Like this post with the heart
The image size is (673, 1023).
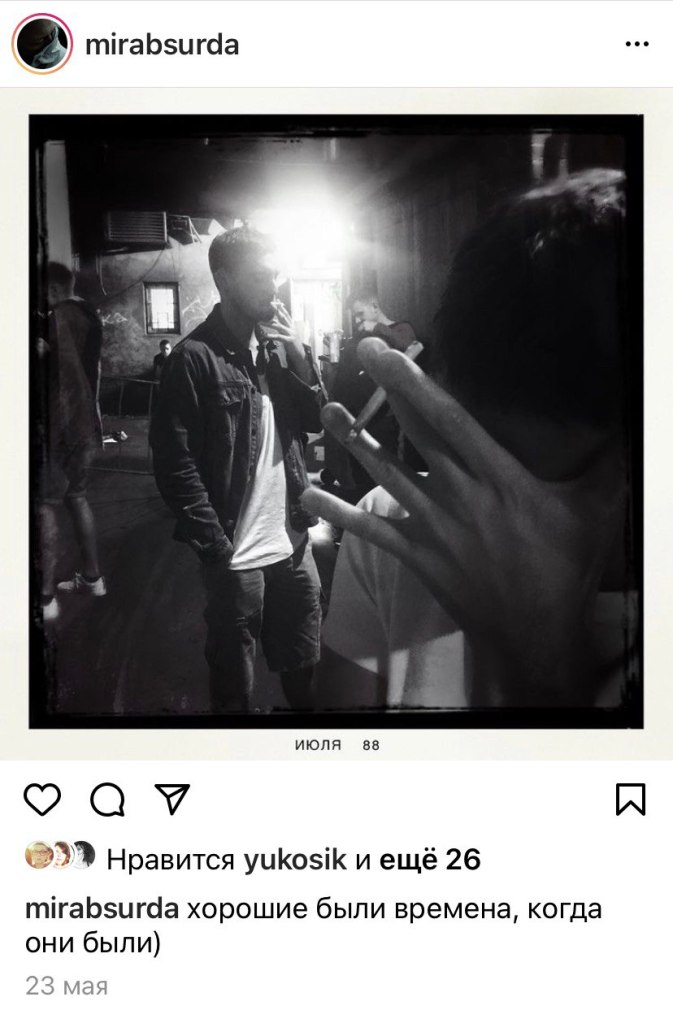[x=42, y=798]
